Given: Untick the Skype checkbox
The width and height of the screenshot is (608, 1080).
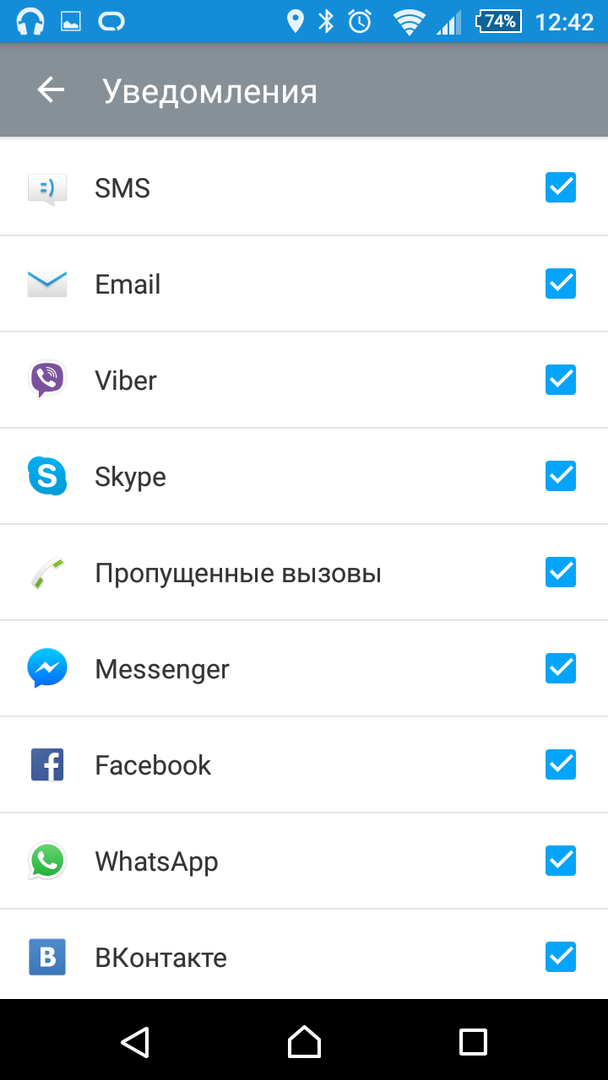Looking at the screenshot, I should click(560, 476).
